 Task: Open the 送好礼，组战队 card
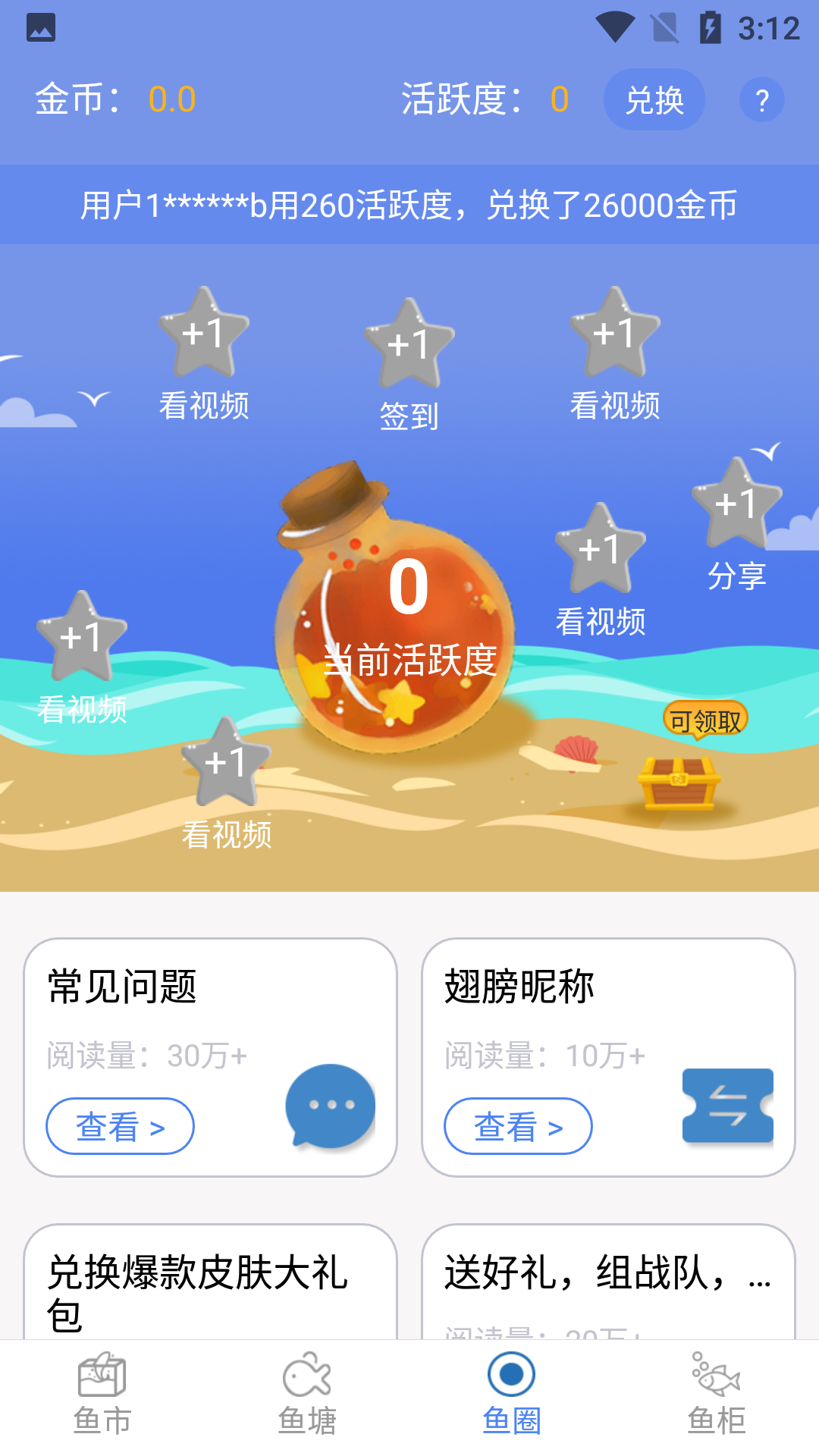[x=608, y=1282]
